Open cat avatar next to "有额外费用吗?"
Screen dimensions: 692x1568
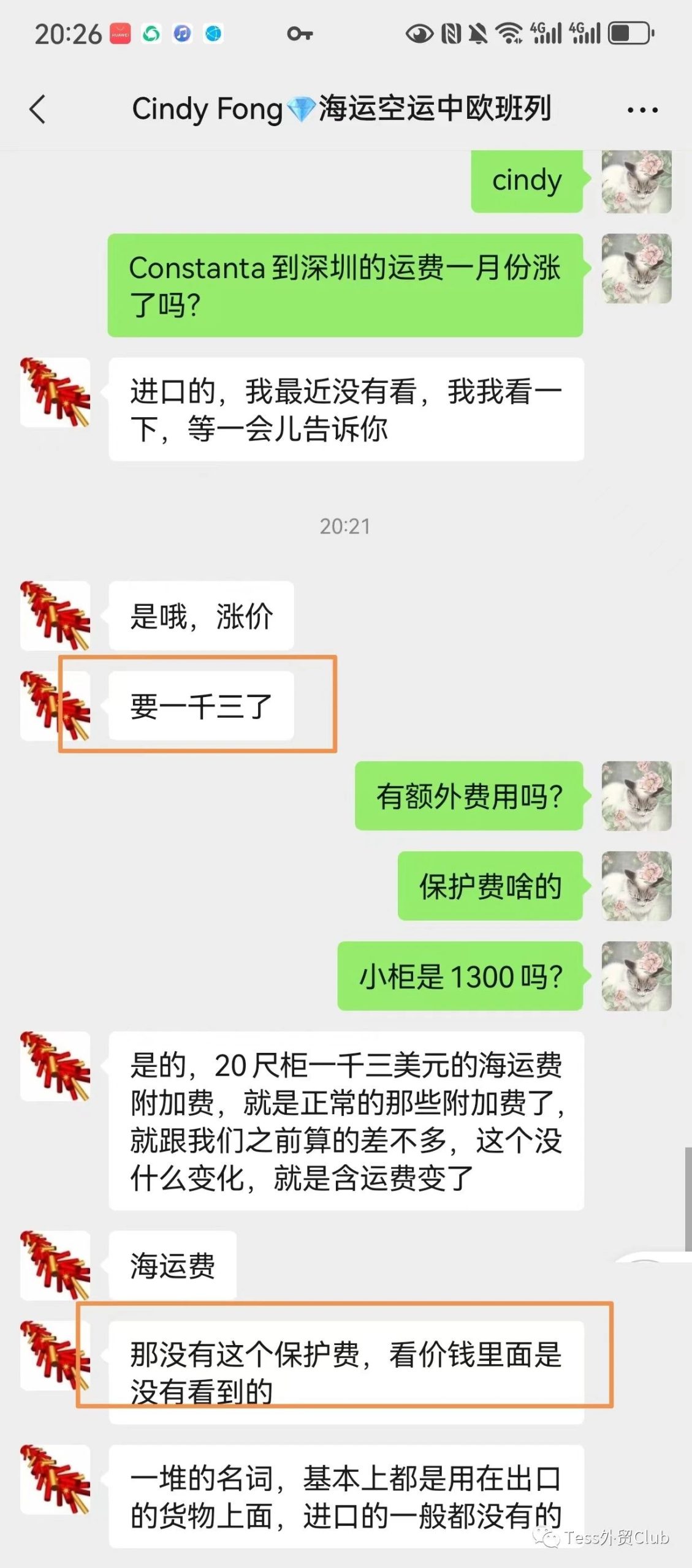pyautogui.click(x=636, y=796)
